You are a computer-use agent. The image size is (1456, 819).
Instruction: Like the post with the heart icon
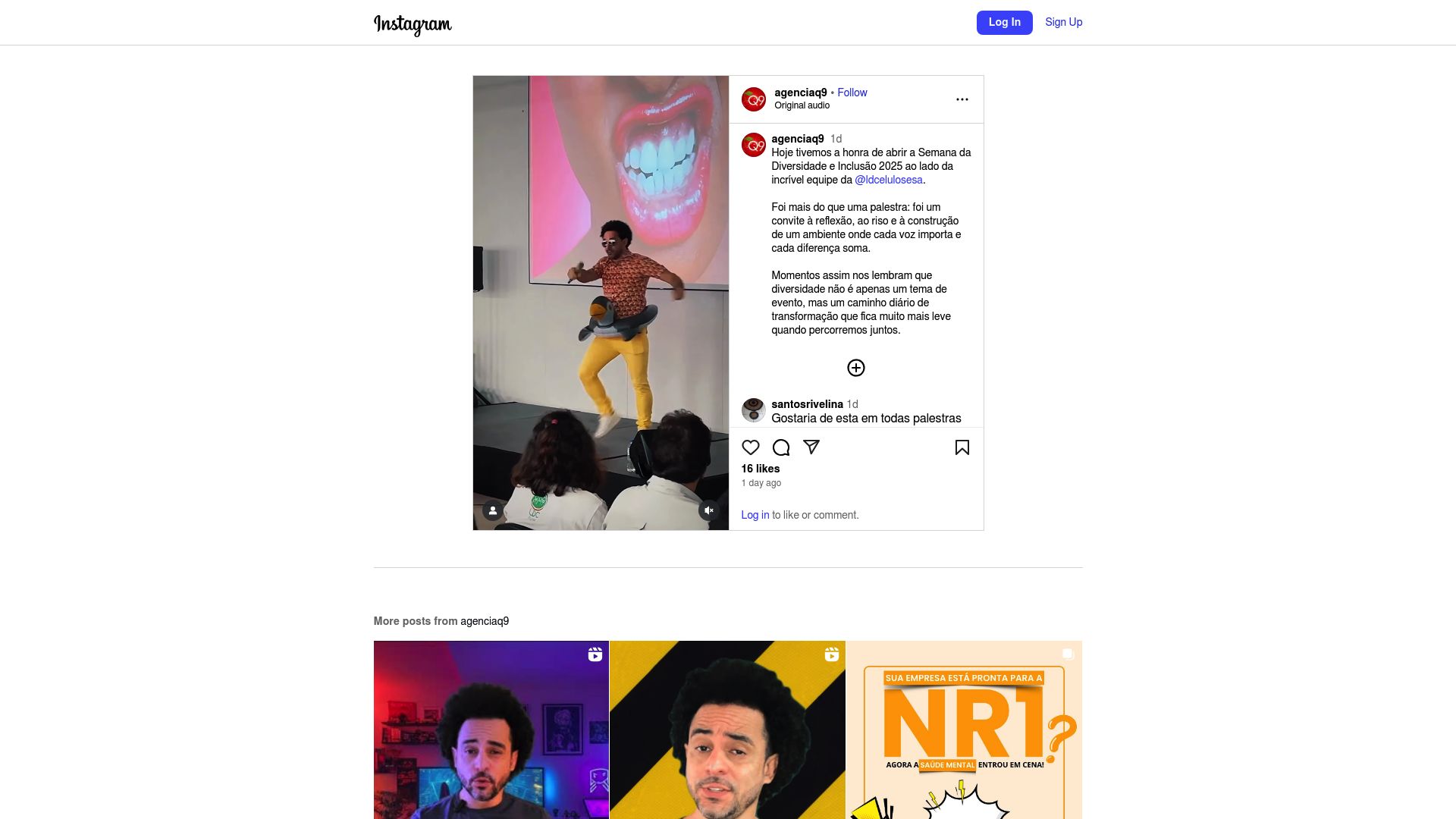[750, 447]
